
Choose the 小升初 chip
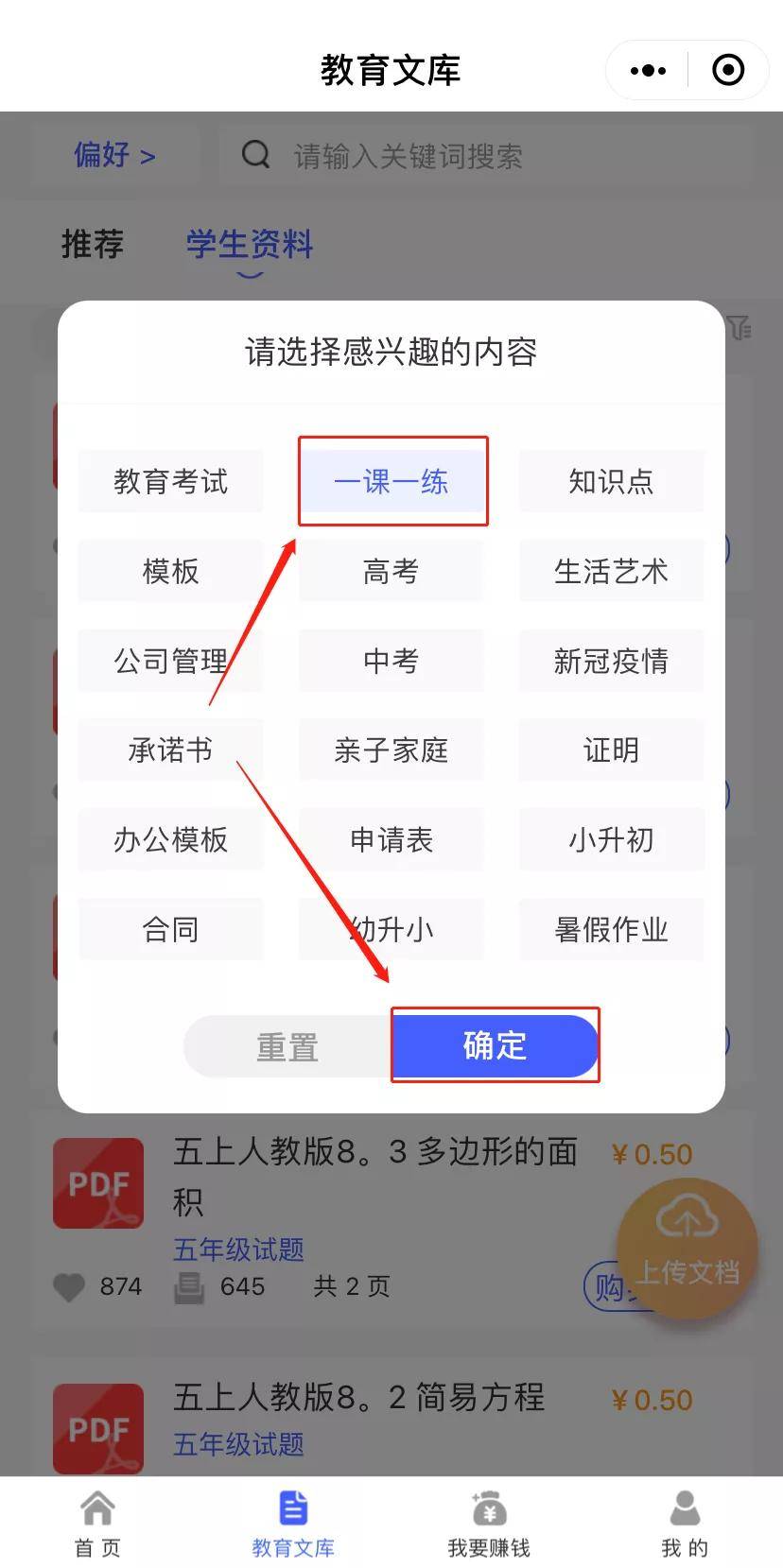(611, 840)
